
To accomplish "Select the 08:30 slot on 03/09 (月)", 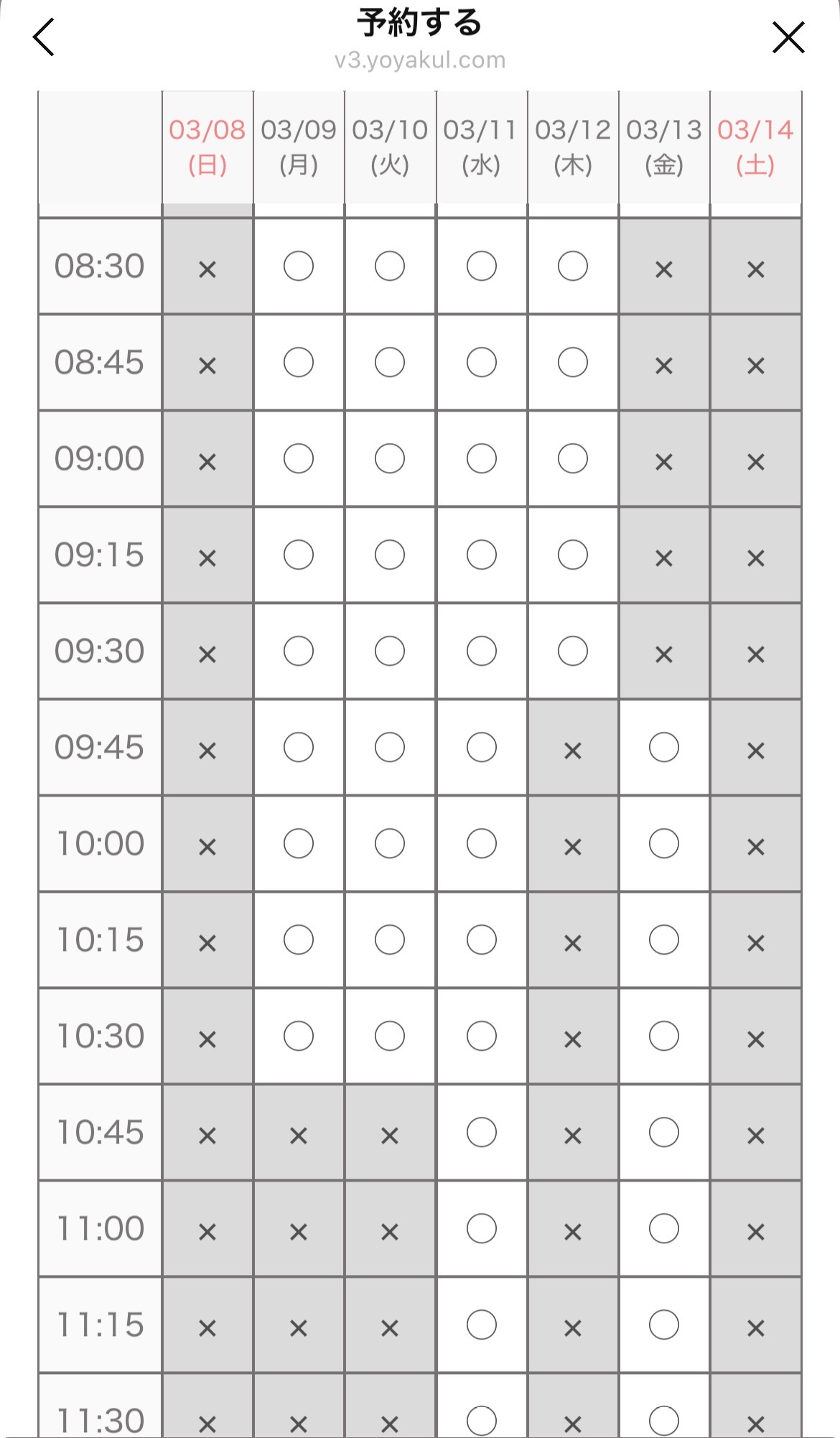I will tap(299, 266).
